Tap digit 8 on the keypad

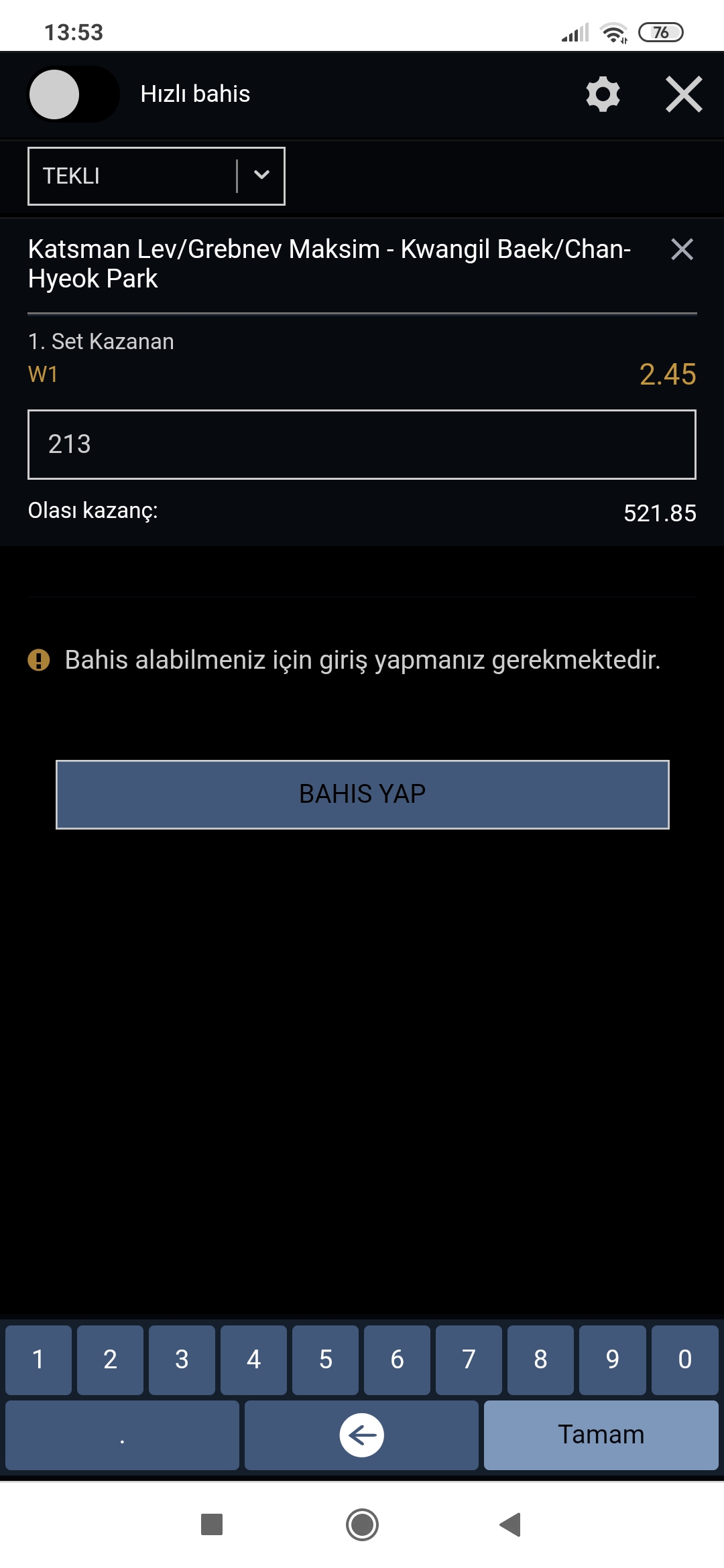[540, 1360]
